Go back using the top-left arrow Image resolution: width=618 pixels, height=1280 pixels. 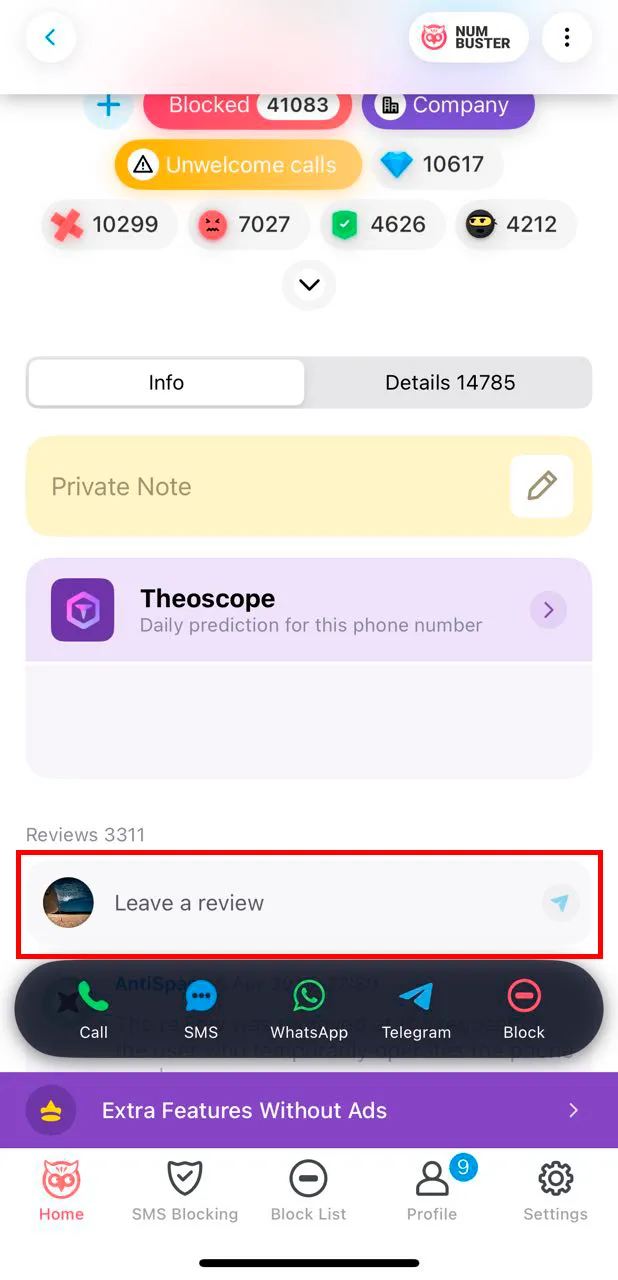pyautogui.click(x=50, y=38)
